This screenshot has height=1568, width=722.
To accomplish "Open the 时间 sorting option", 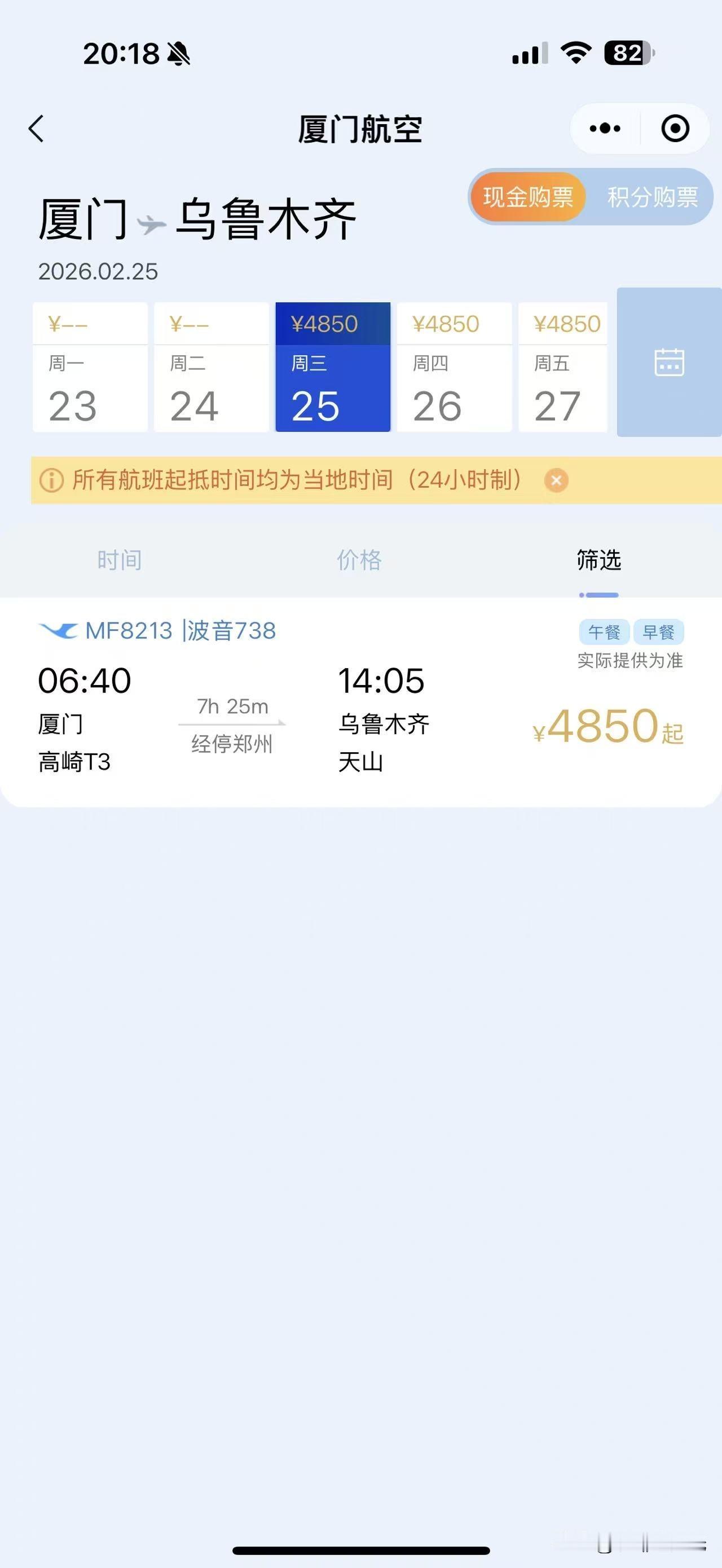I will pyautogui.click(x=120, y=560).
